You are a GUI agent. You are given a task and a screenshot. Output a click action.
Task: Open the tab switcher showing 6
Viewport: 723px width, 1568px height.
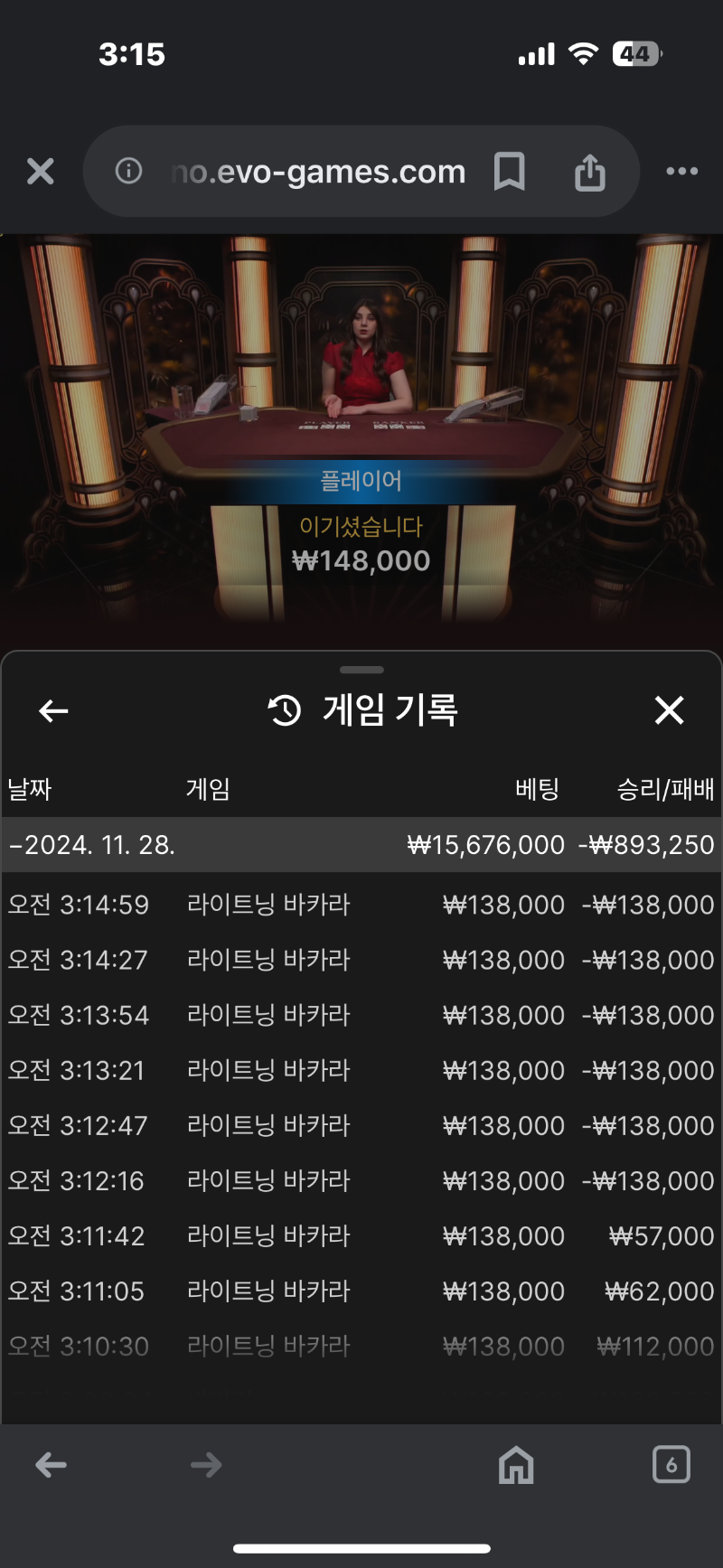[x=671, y=1464]
